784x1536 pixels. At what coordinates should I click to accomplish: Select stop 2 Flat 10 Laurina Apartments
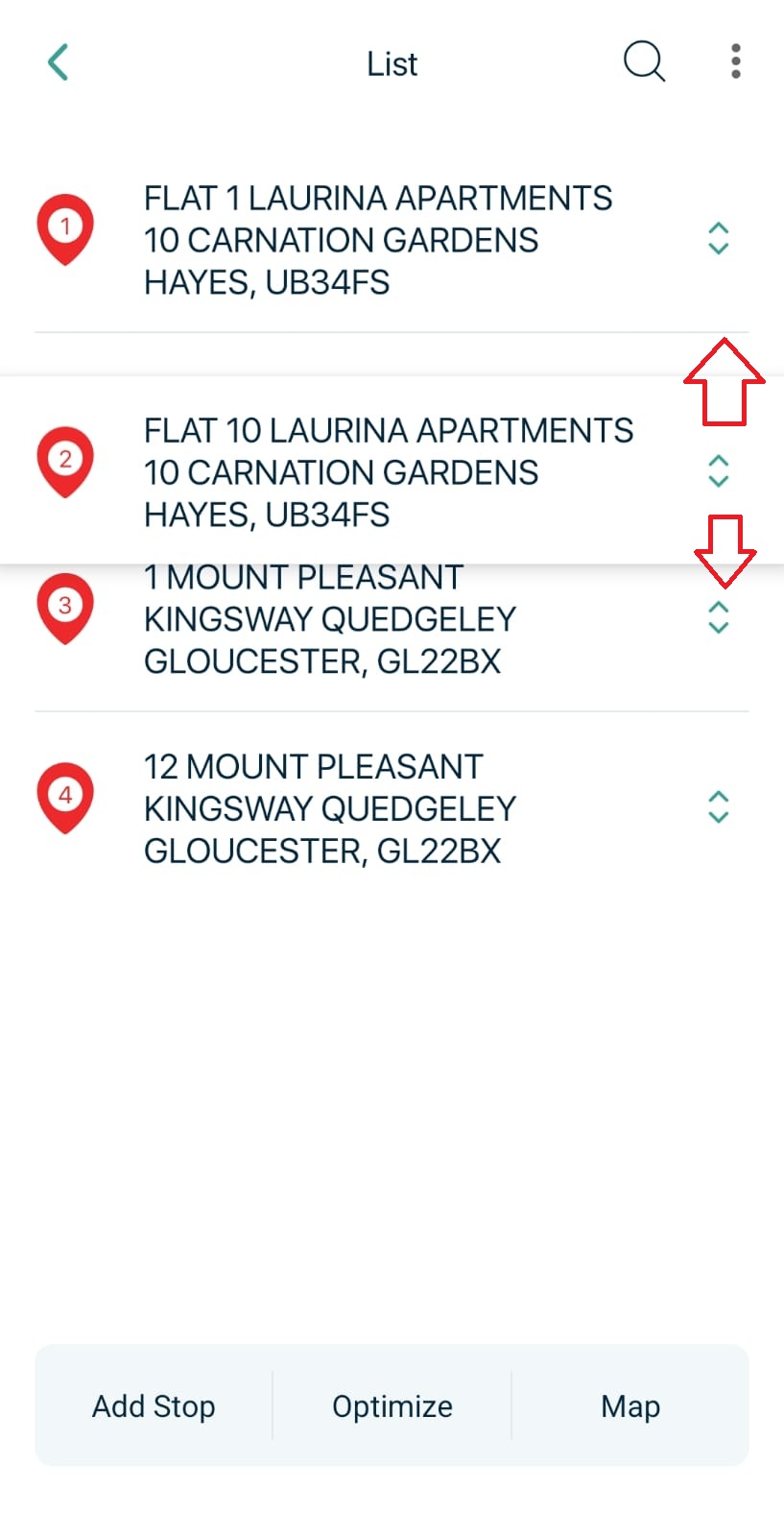pos(392,470)
